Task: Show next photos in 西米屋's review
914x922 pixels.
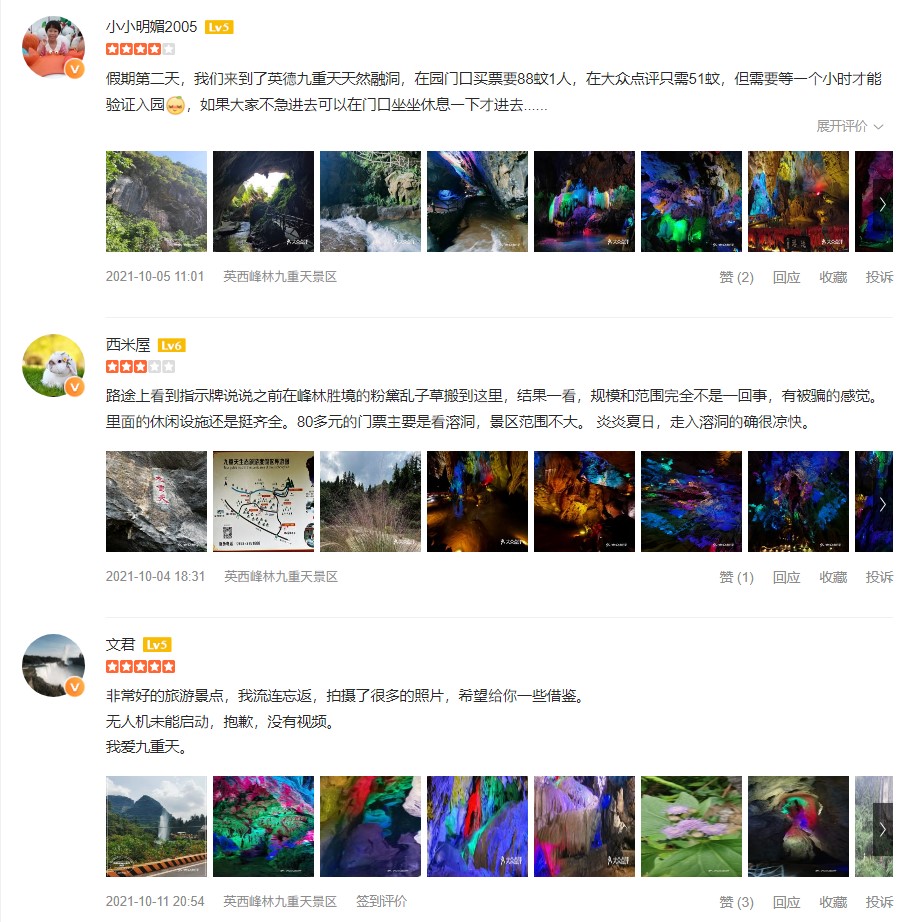Action: click(x=882, y=504)
